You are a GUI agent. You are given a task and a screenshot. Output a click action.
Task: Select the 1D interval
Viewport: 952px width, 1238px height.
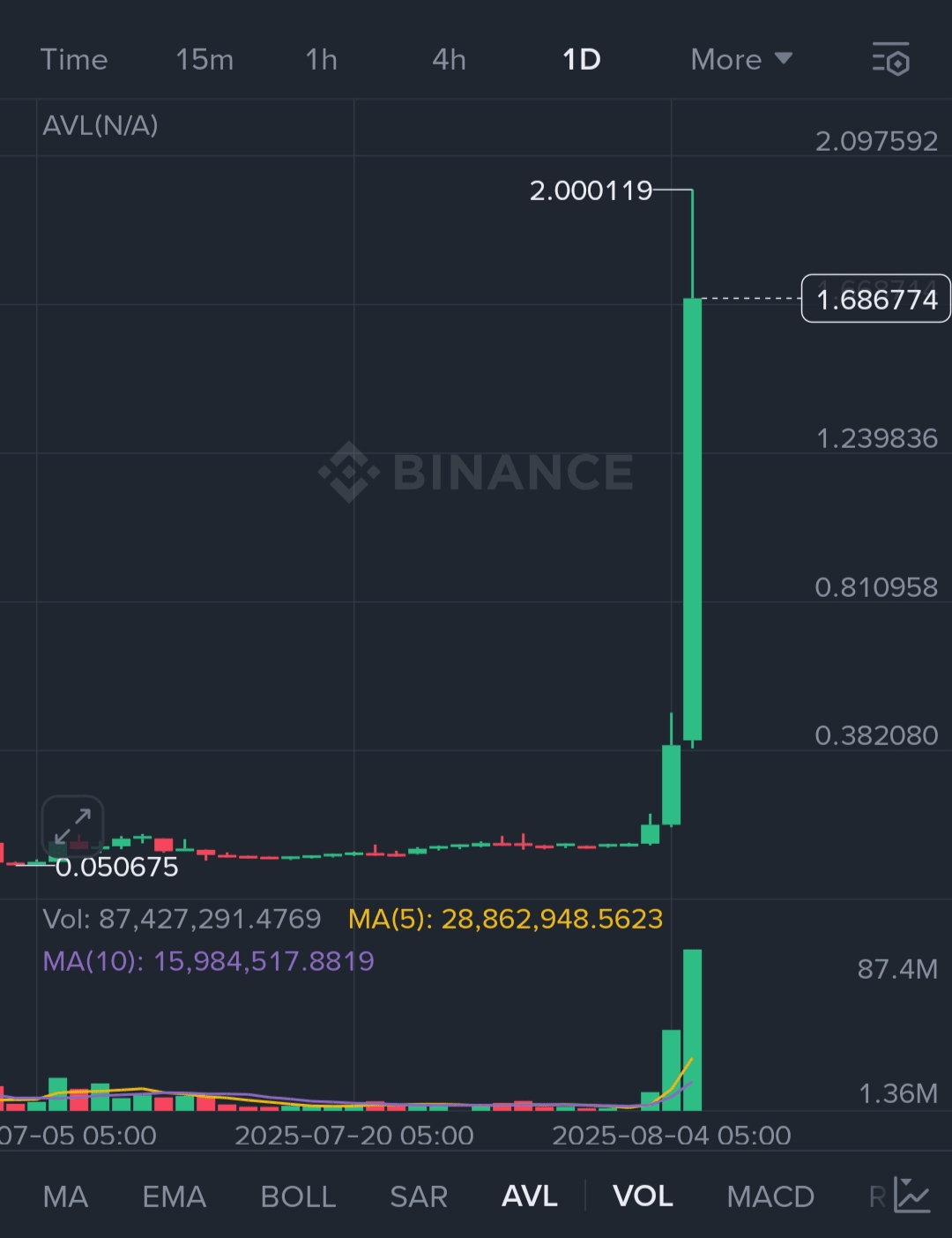(582, 60)
